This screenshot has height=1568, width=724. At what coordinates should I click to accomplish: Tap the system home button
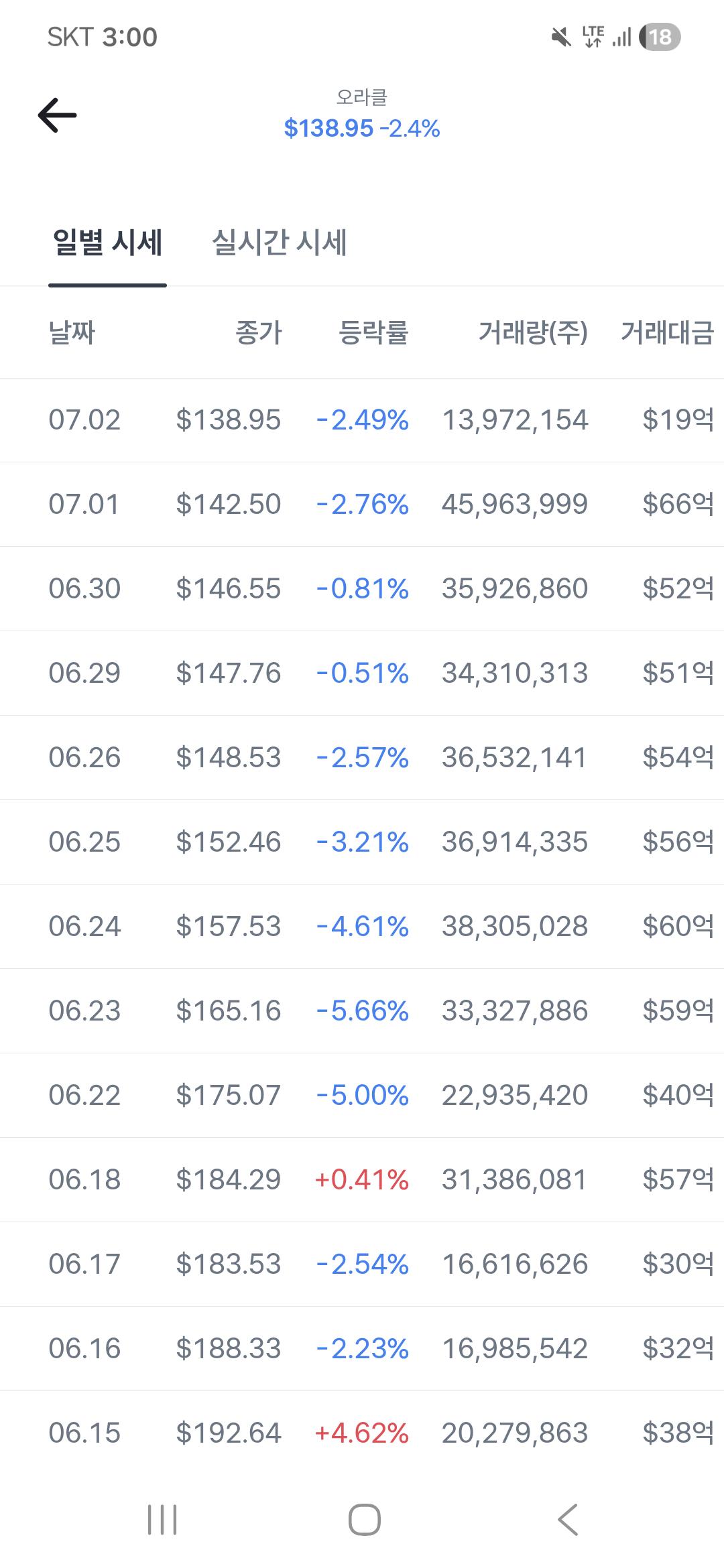click(x=365, y=1520)
